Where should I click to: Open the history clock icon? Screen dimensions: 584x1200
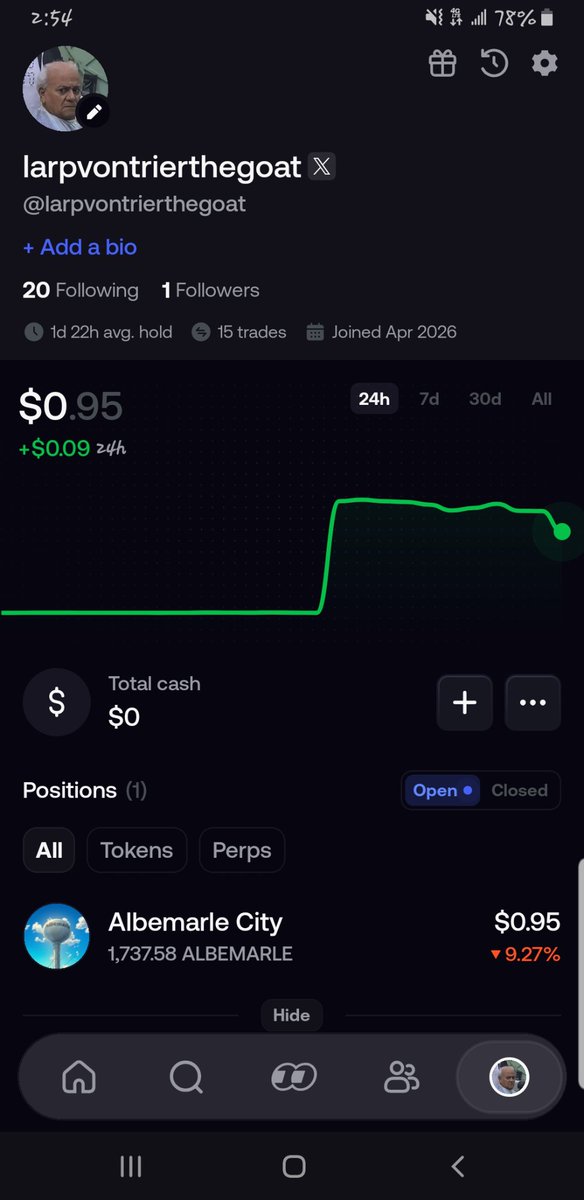(x=493, y=64)
